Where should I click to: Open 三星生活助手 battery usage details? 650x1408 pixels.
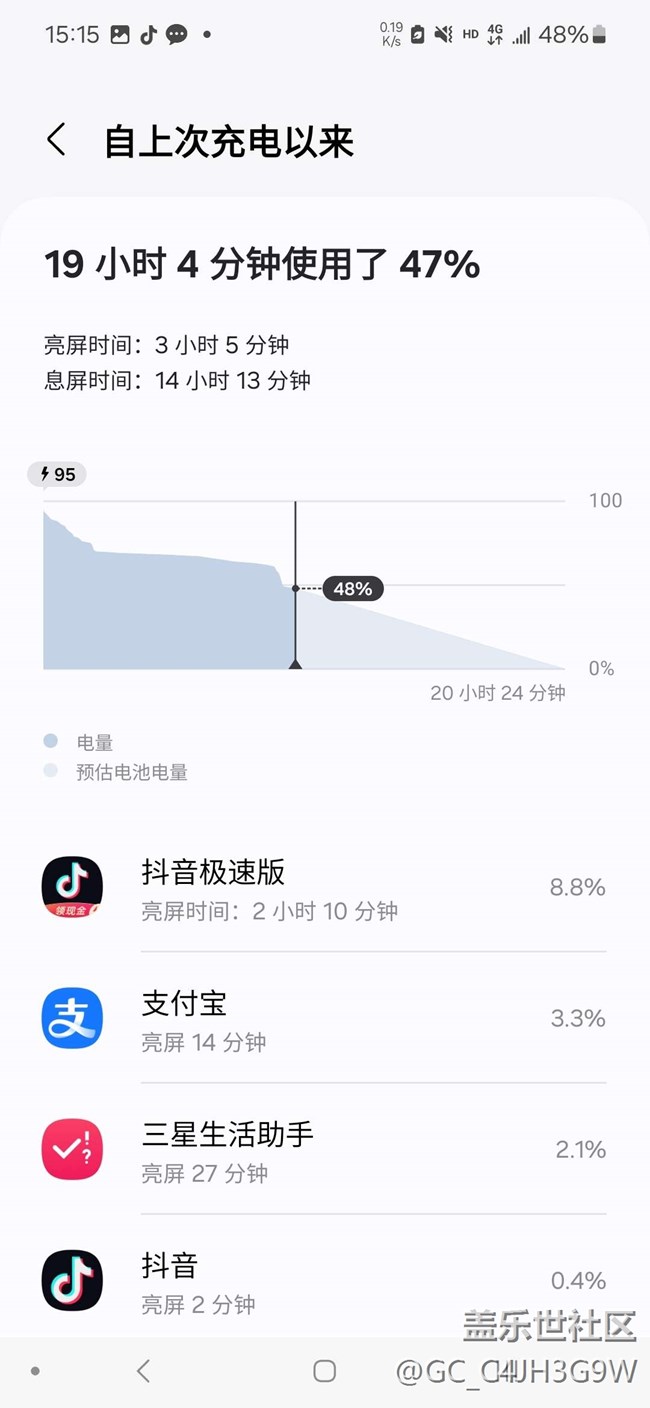coord(324,1149)
